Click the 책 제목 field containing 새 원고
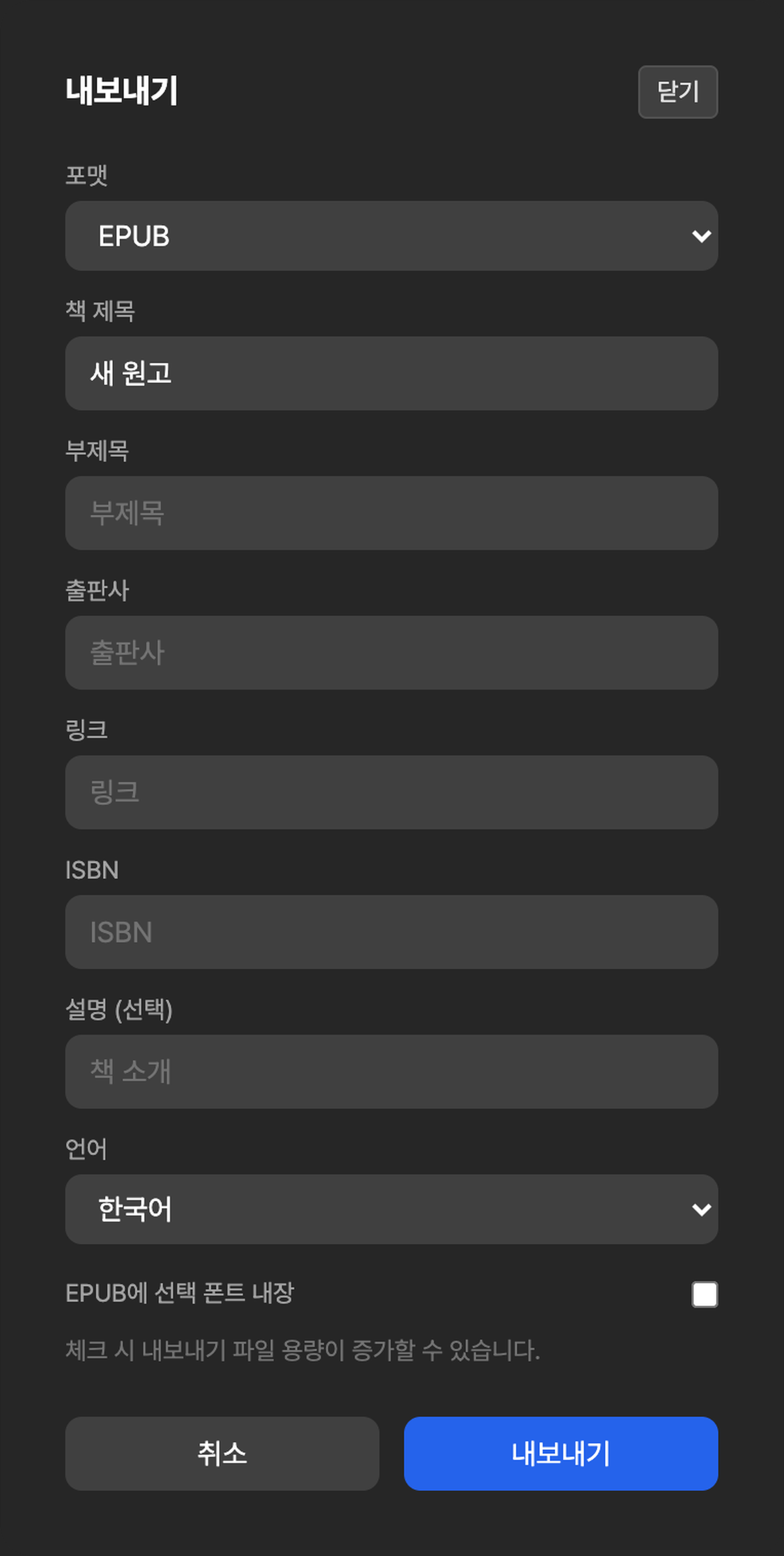Image resolution: width=784 pixels, height=1556 pixels. pos(391,374)
